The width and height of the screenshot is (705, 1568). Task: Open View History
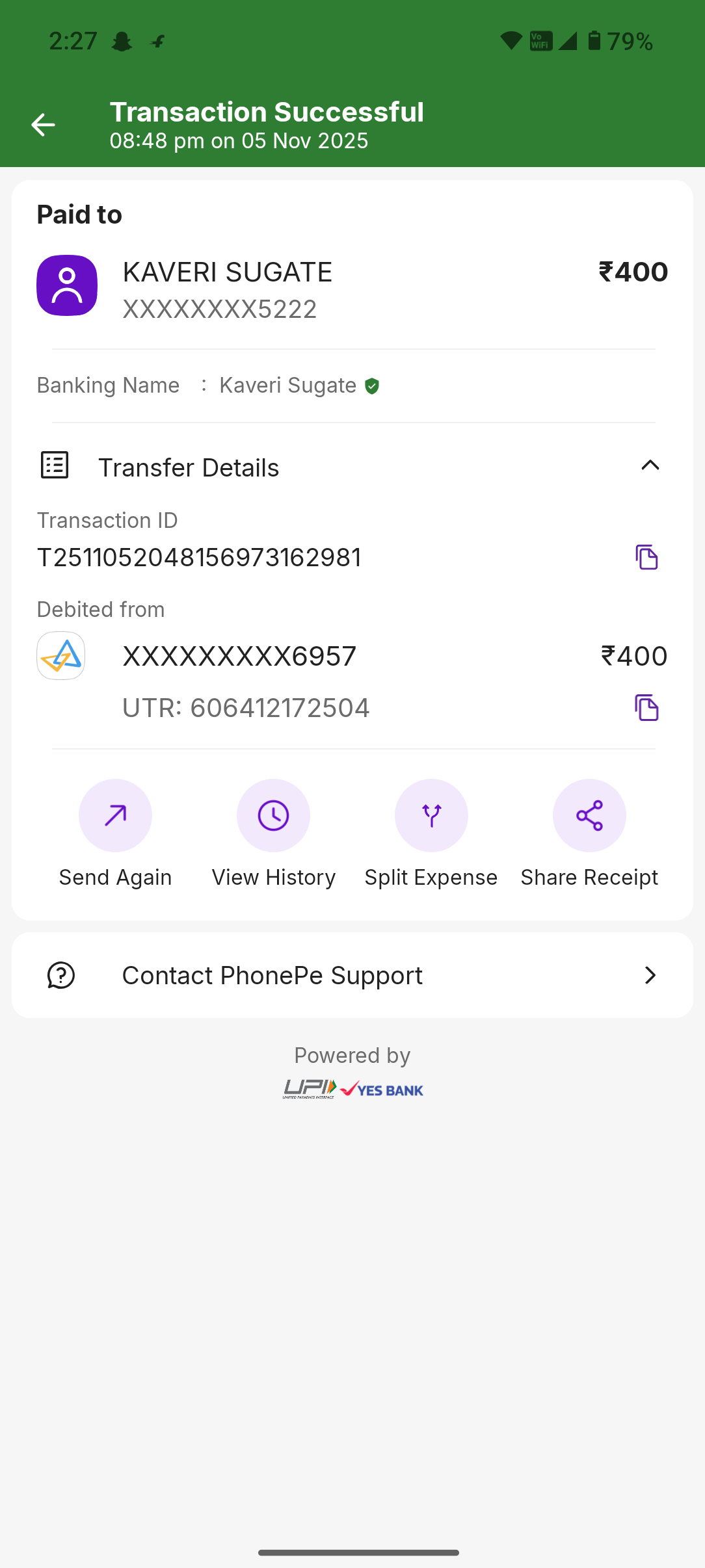click(x=273, y=816)
